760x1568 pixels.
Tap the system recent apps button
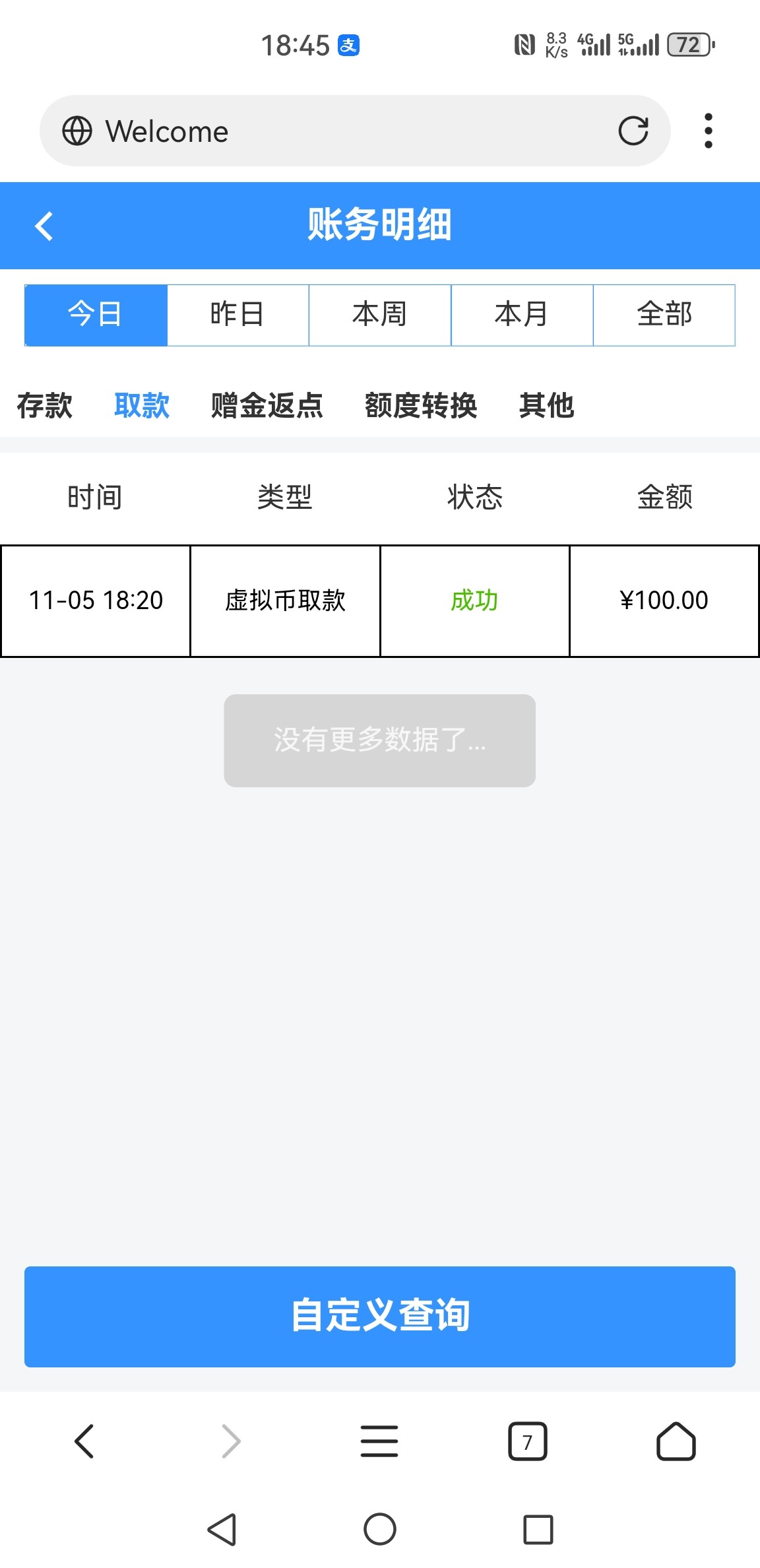(538, 1529)
